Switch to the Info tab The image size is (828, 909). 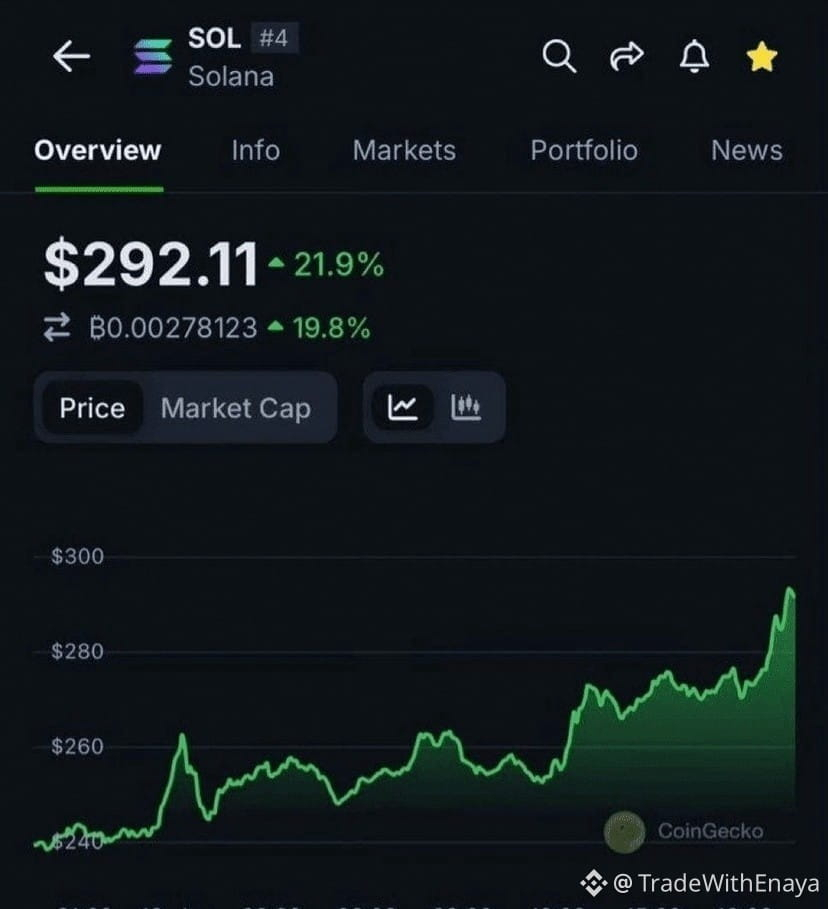point(255,151)
